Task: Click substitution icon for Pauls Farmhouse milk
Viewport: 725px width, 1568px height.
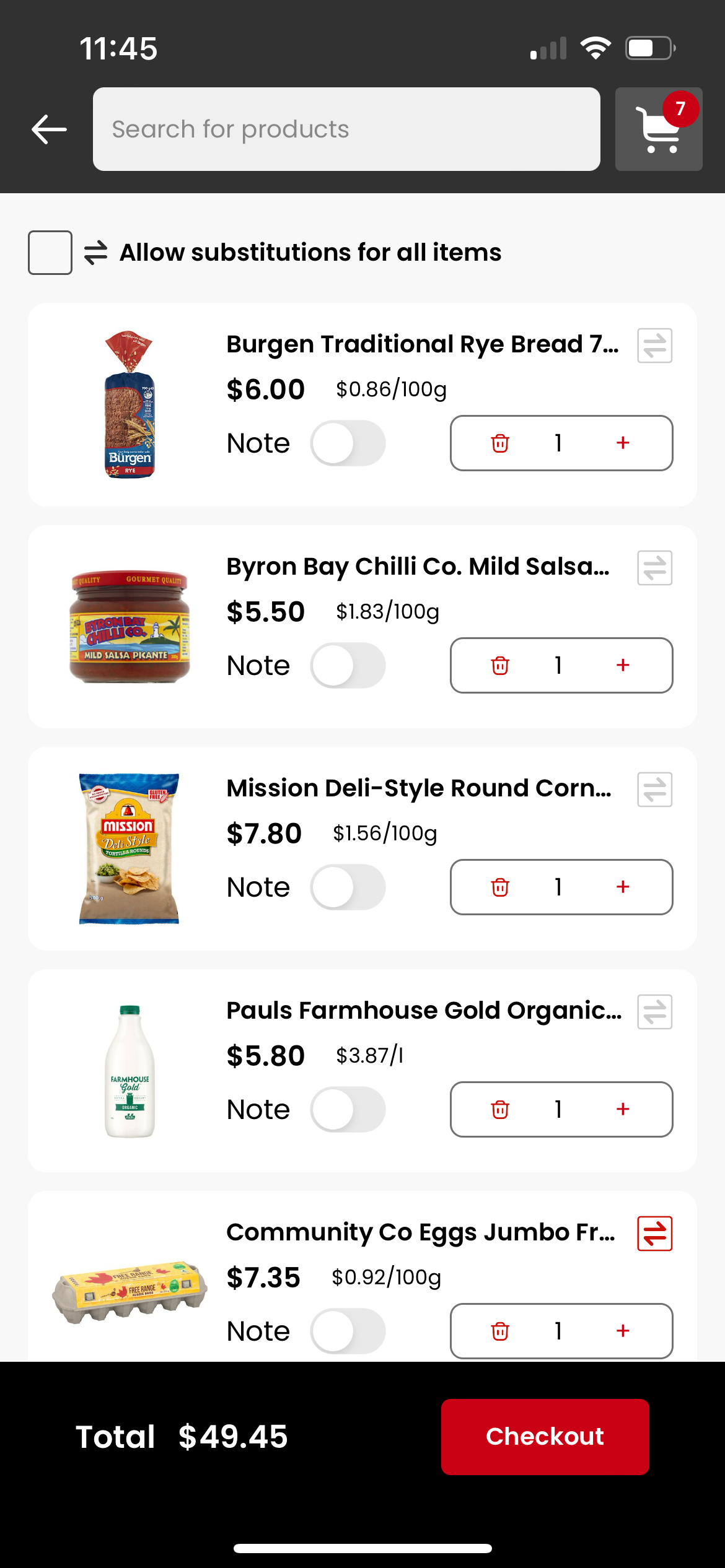Action: [654, 1012]
